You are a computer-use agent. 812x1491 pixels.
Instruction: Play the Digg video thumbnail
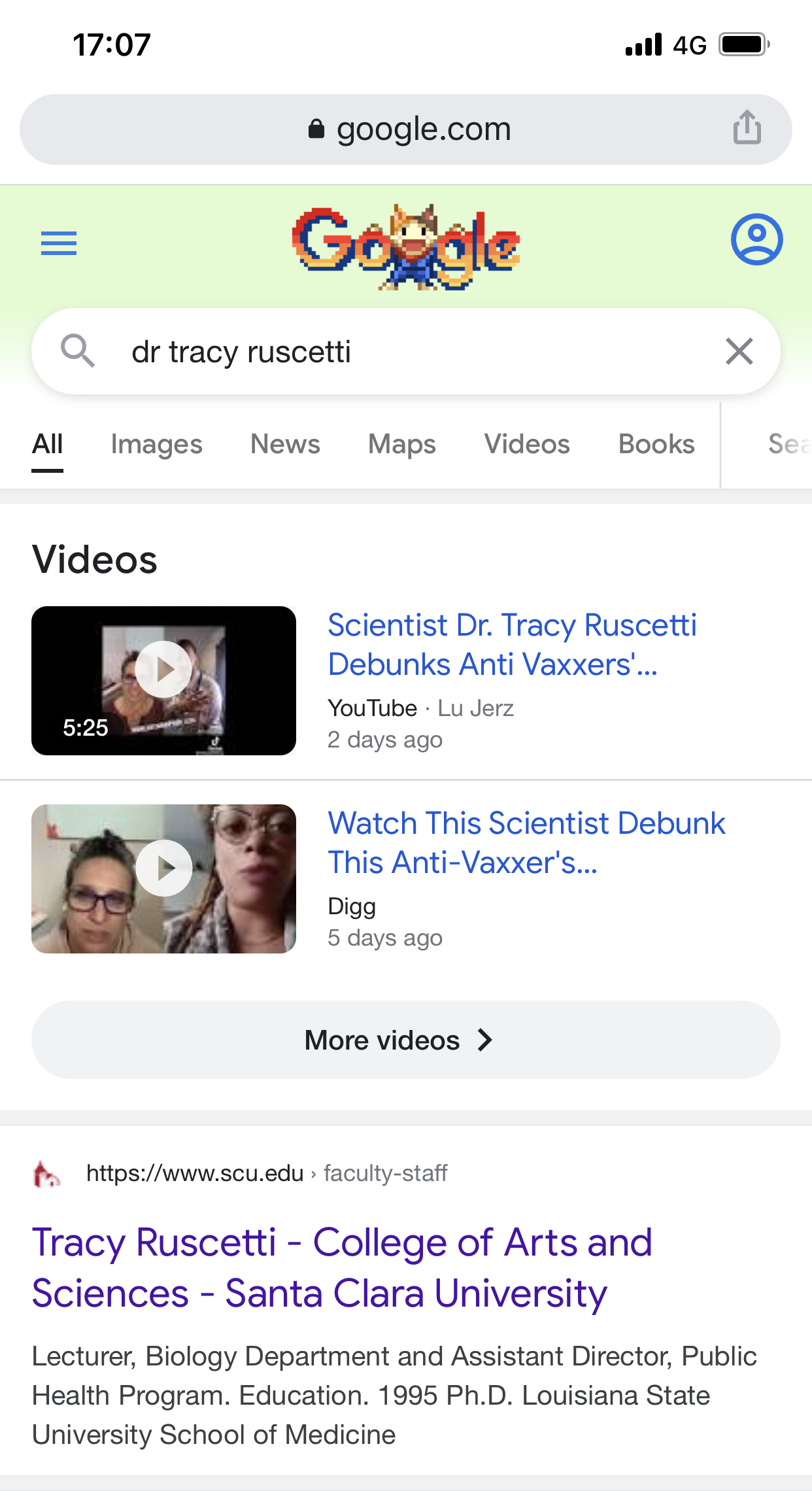point(163,878)
